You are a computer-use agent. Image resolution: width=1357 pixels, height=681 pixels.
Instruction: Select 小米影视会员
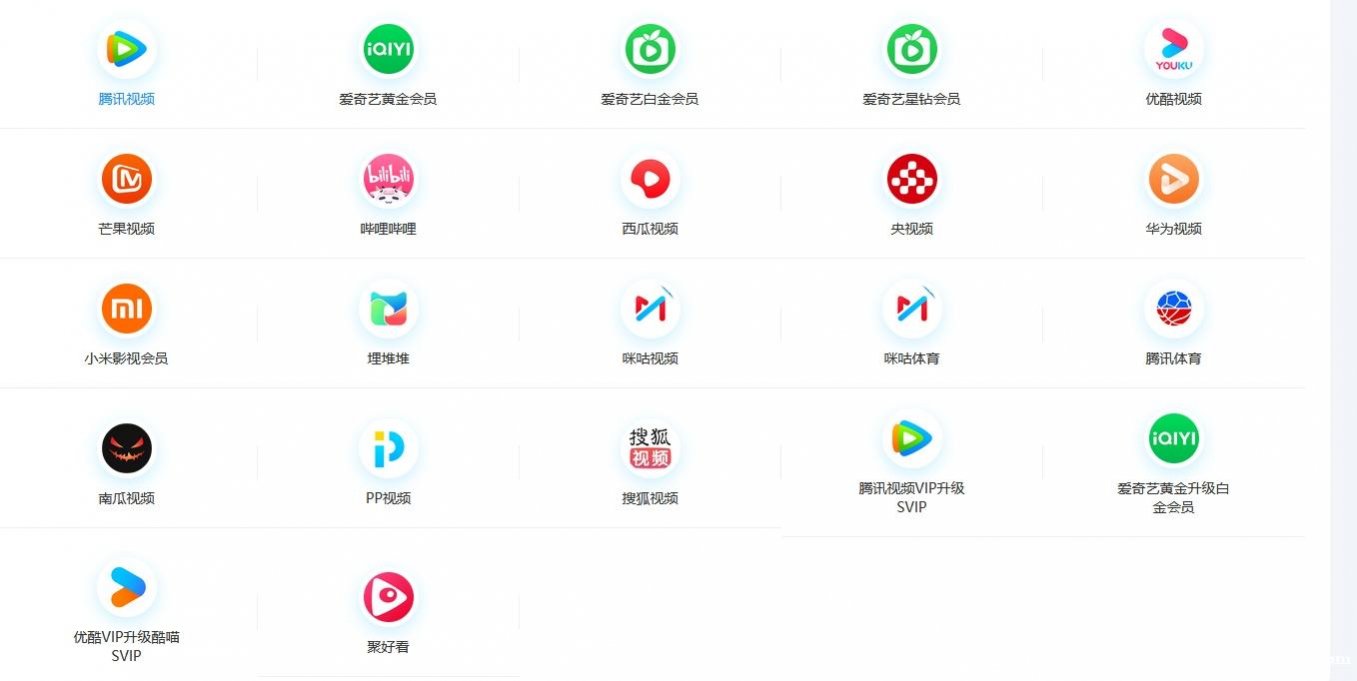tap(127, 310)
